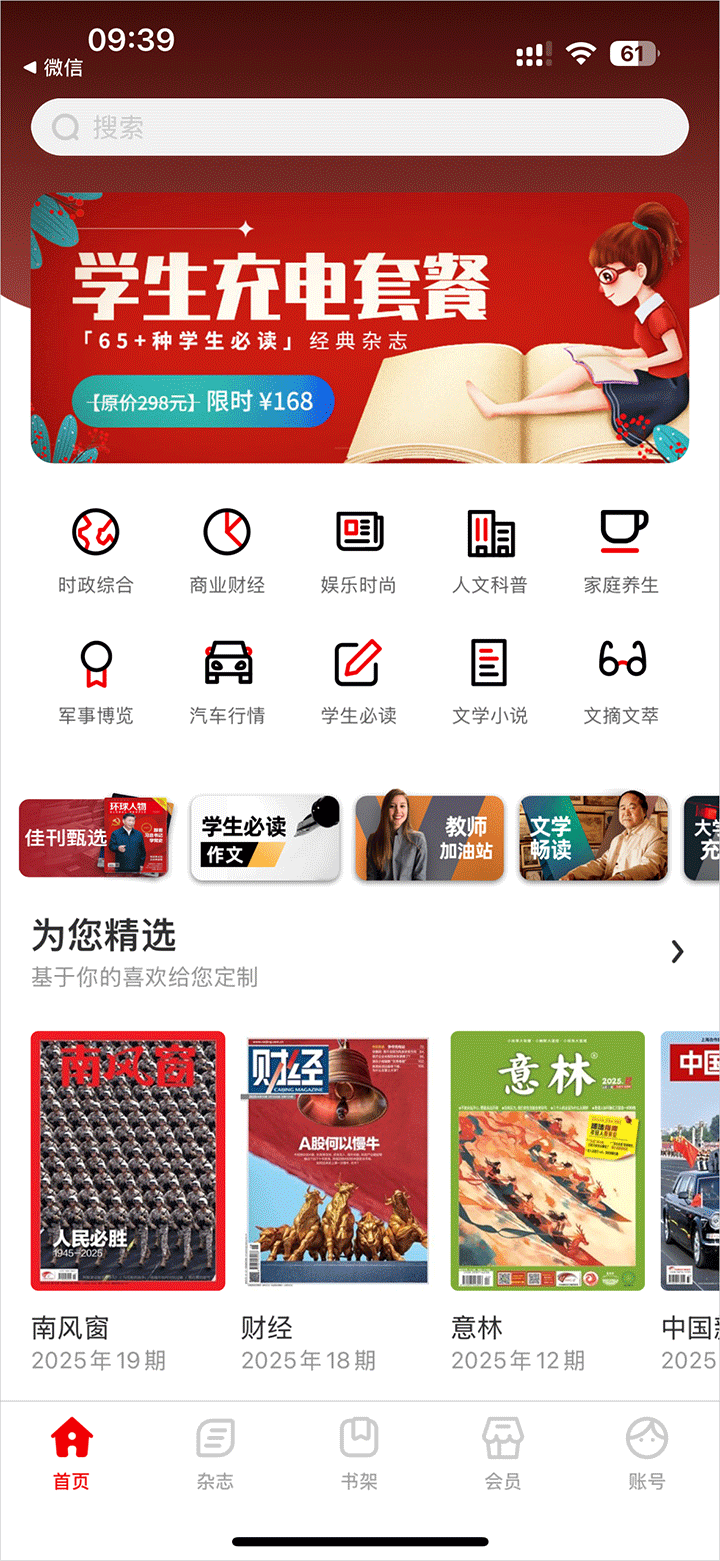720x1561 pixels.
Task: Return to 微信 via the back link
Action: point(53,68)
